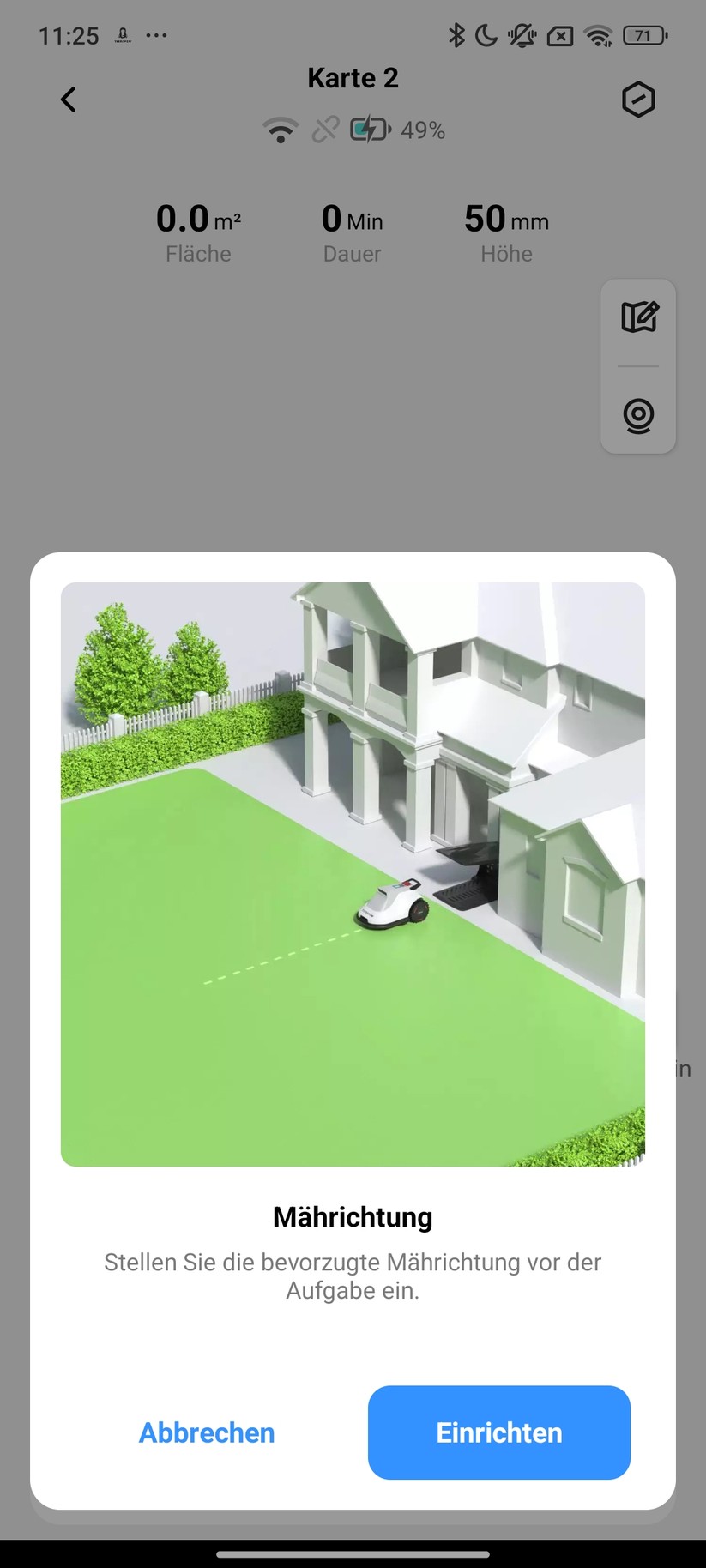Open the camera view icon

pyautogui.click(x=638, y=416)
